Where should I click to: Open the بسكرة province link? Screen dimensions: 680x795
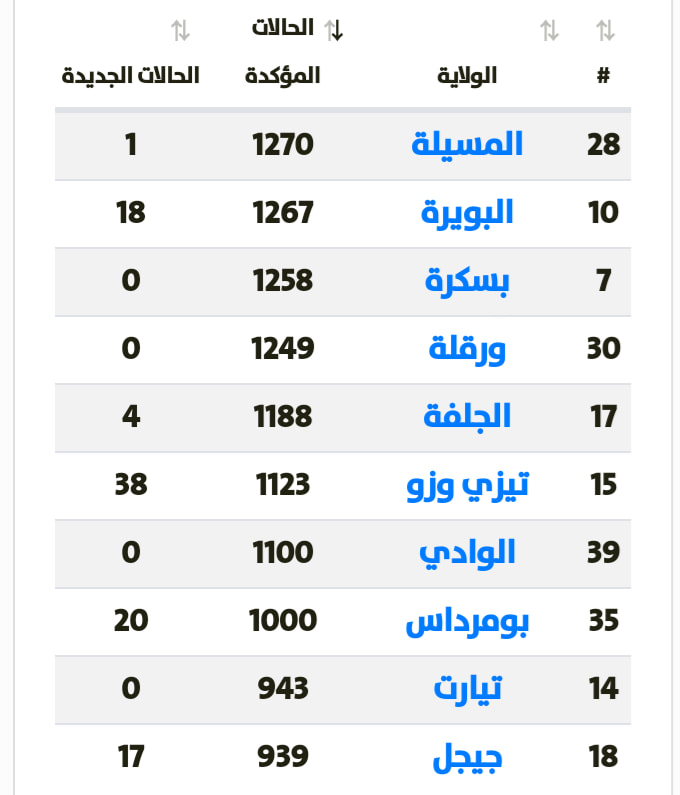coord(468,281)
